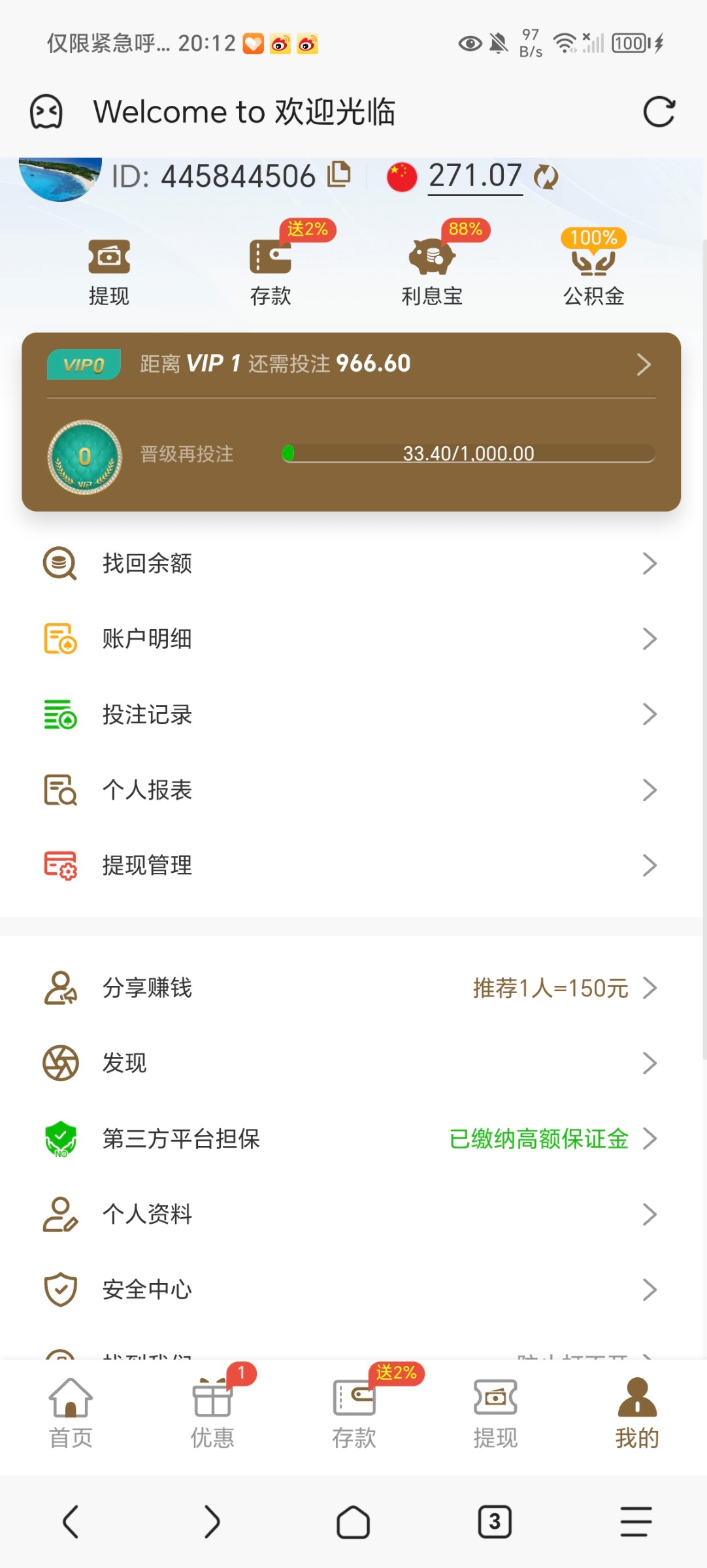View 投注记录 history
Viewport: 707px width, 1568px height.
click(352, 714)
